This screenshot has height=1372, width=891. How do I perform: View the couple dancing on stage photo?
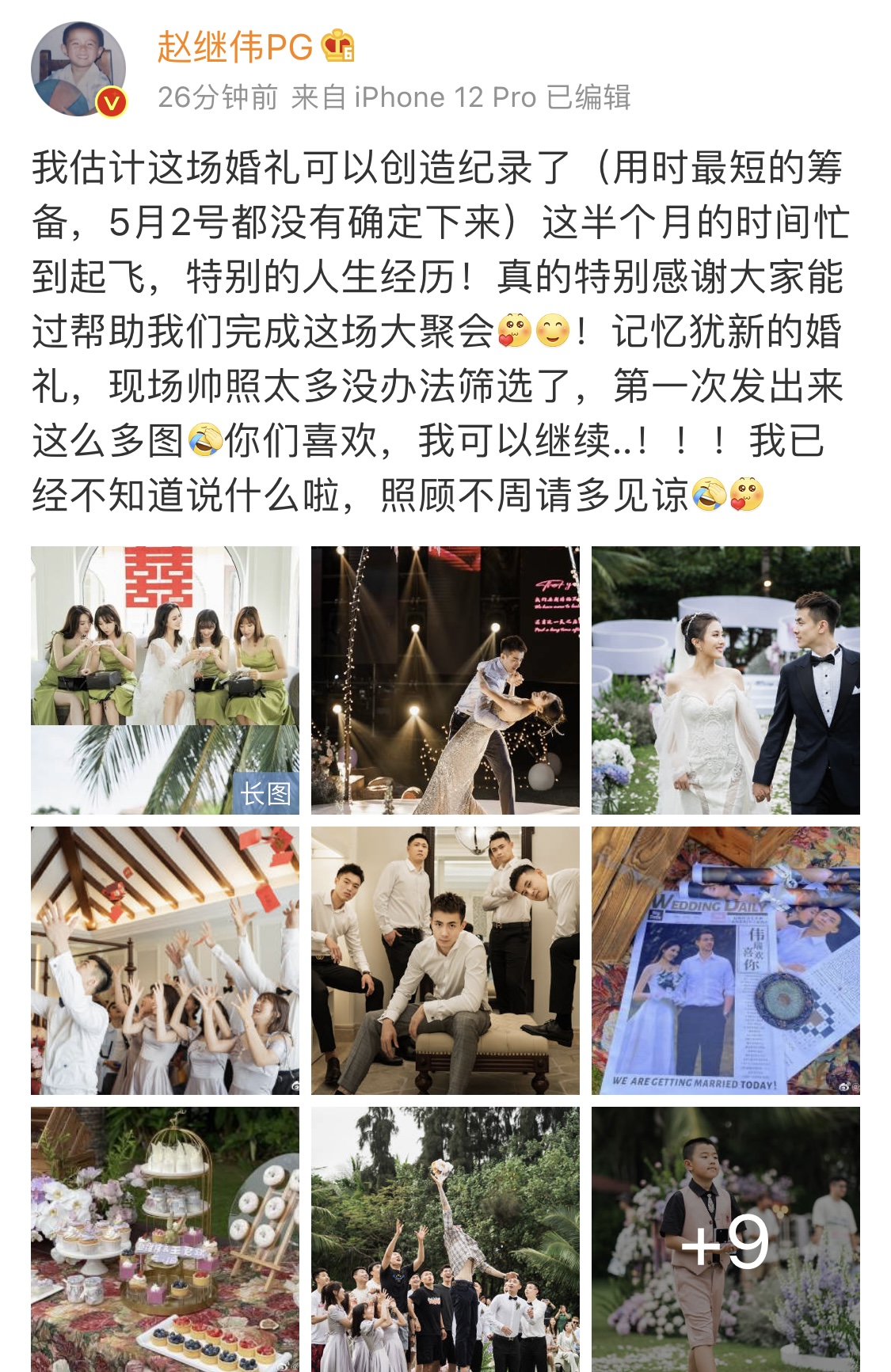[x=445, y=679]
